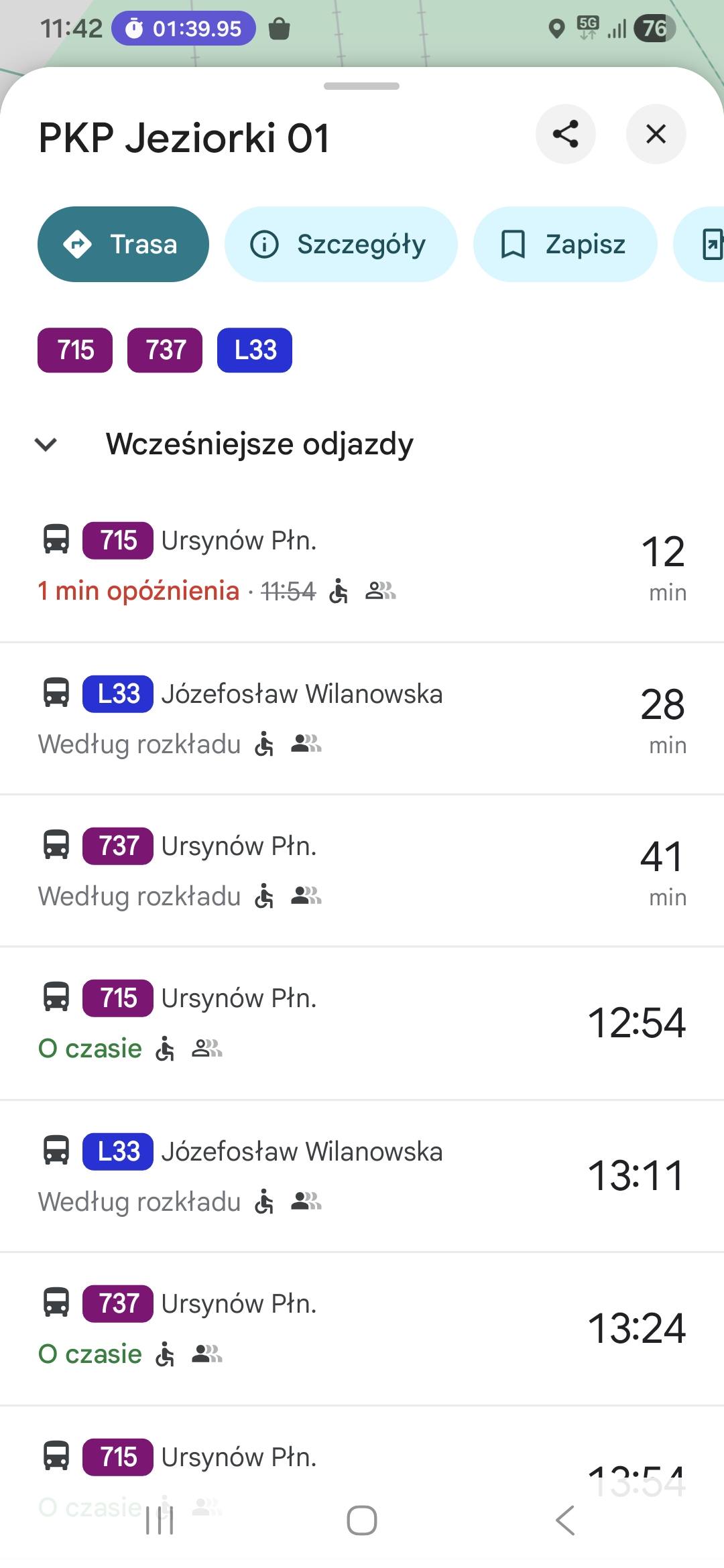Viewport: 724px width, 1568px height.
Task: Open the L33 departure in 28 min
Action: point(362,718)
